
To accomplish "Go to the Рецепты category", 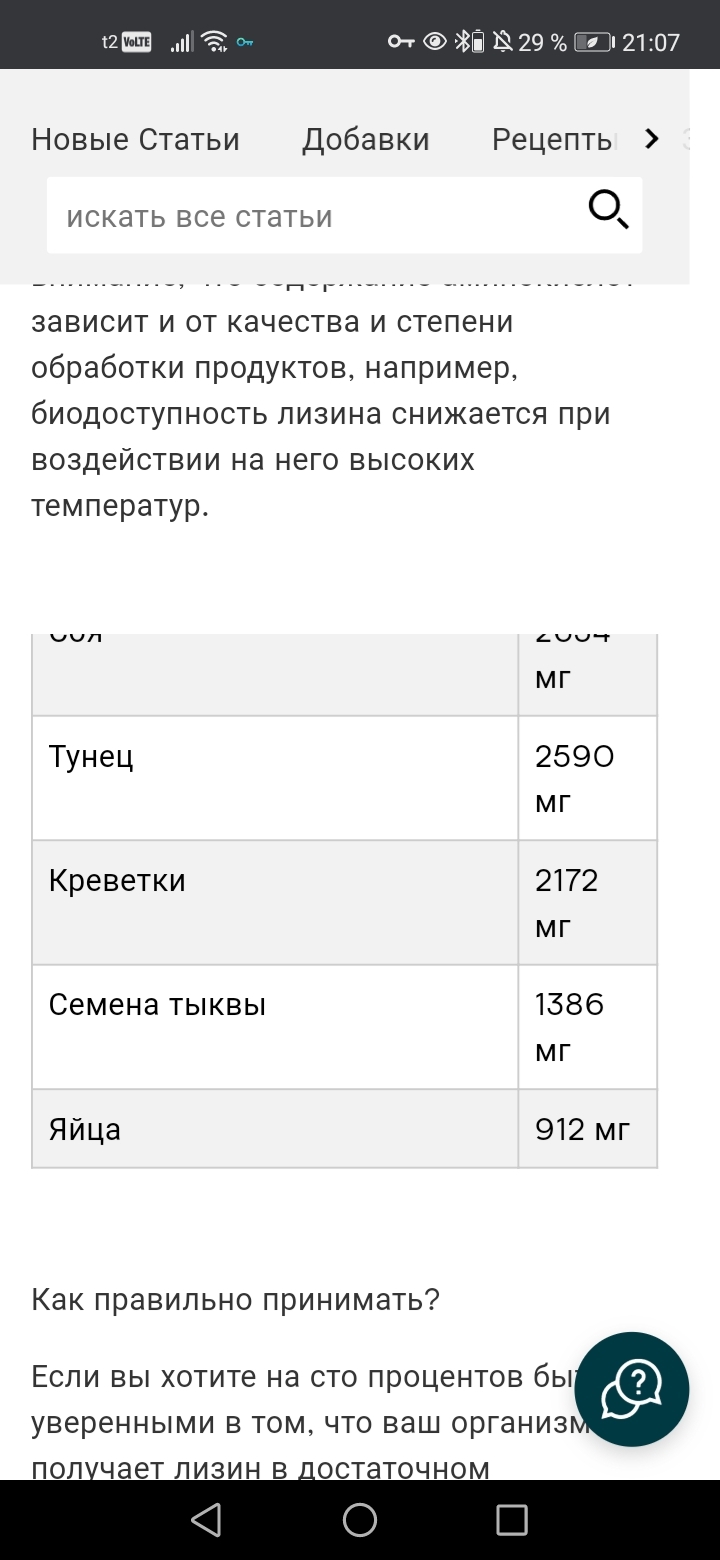I will (552, 140).
